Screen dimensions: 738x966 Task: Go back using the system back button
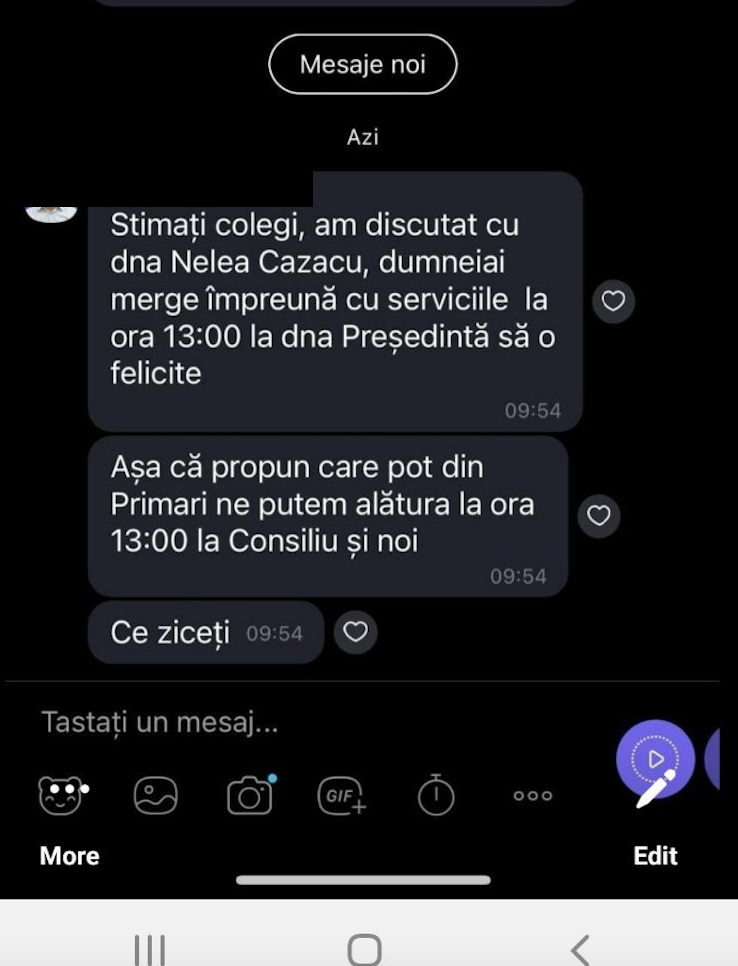point(580,948)
